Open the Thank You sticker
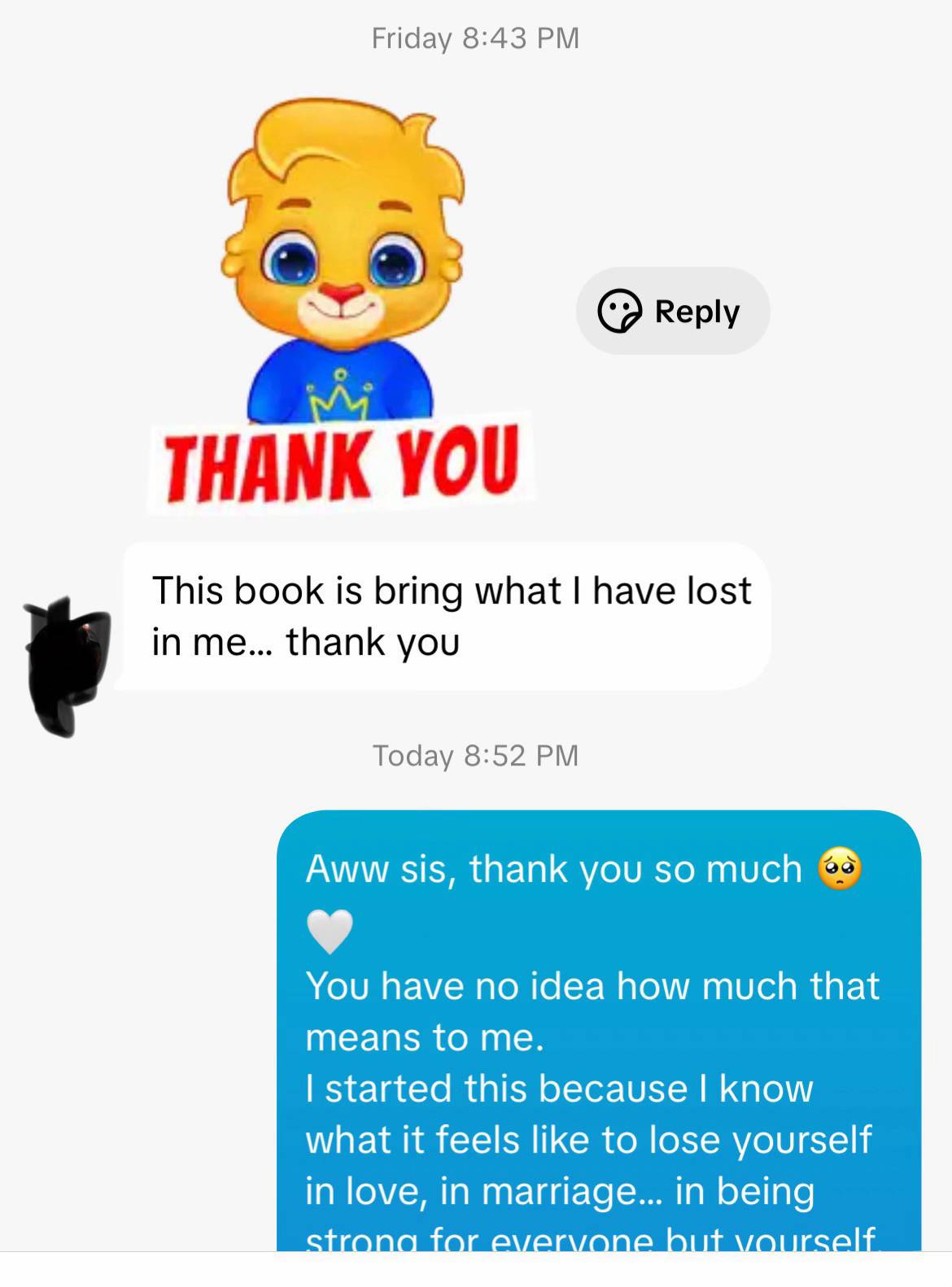Screen dimensions: 952x1287 coord(342,309)
